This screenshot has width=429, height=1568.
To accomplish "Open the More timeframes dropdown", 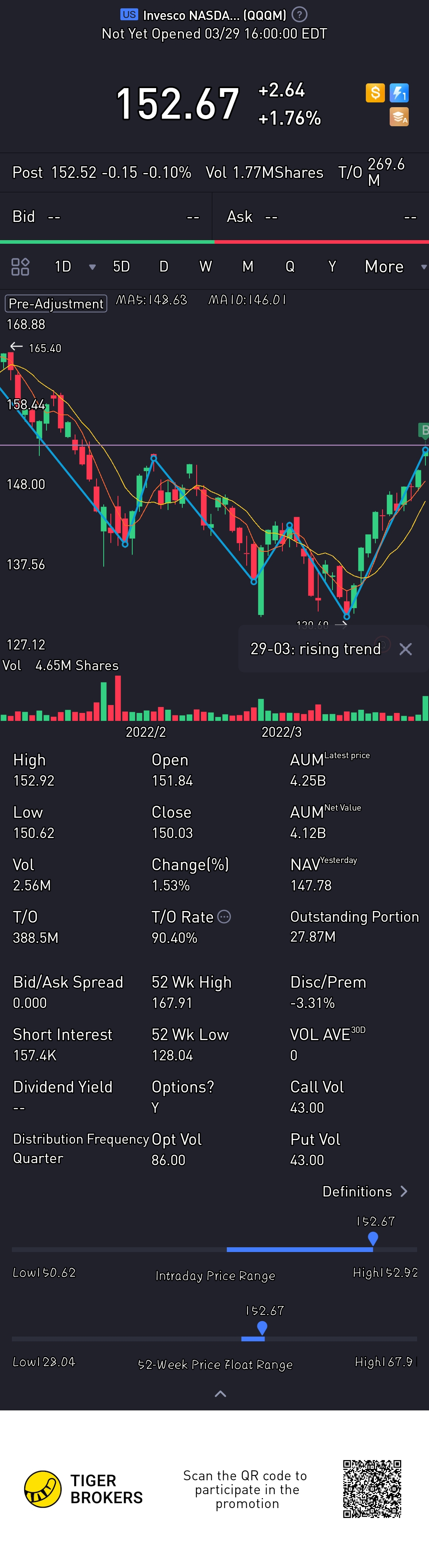I will click(395, 267).
